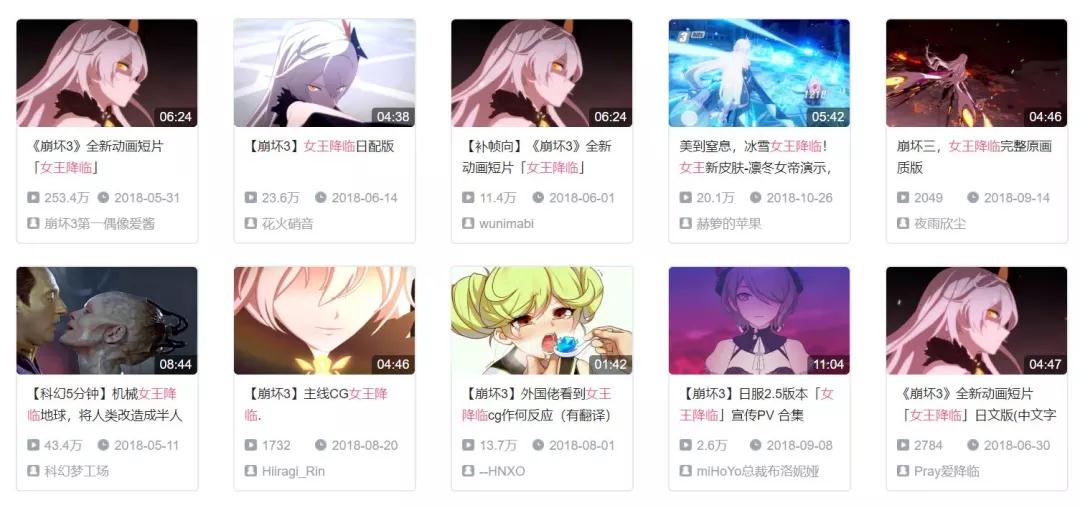Open the 科幻5分钟 机械女王降临 video
Image resolution: width=1080 pixels, height=508 pixels.
pyautogui.click(x=107, y=320)
